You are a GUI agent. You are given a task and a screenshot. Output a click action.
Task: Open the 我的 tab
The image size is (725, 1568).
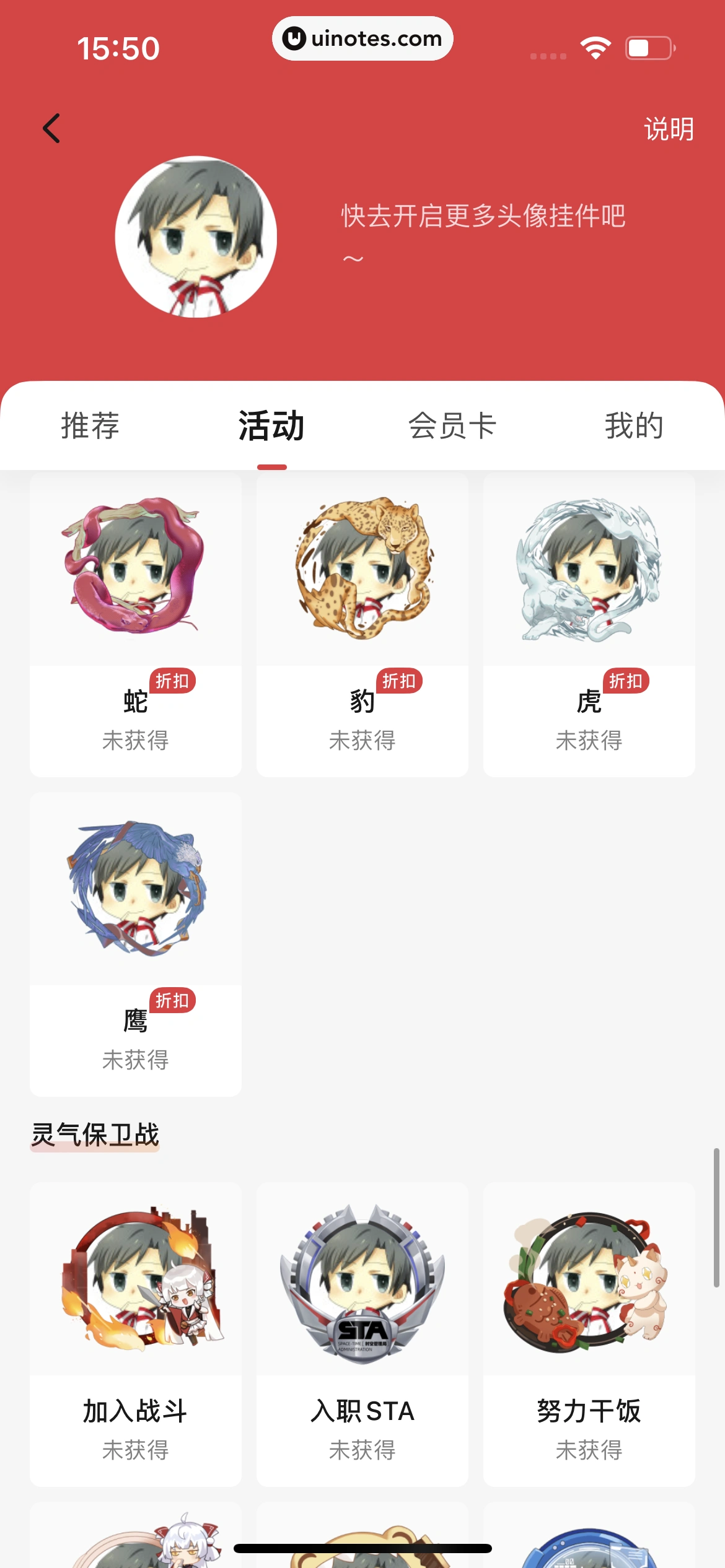634,425
